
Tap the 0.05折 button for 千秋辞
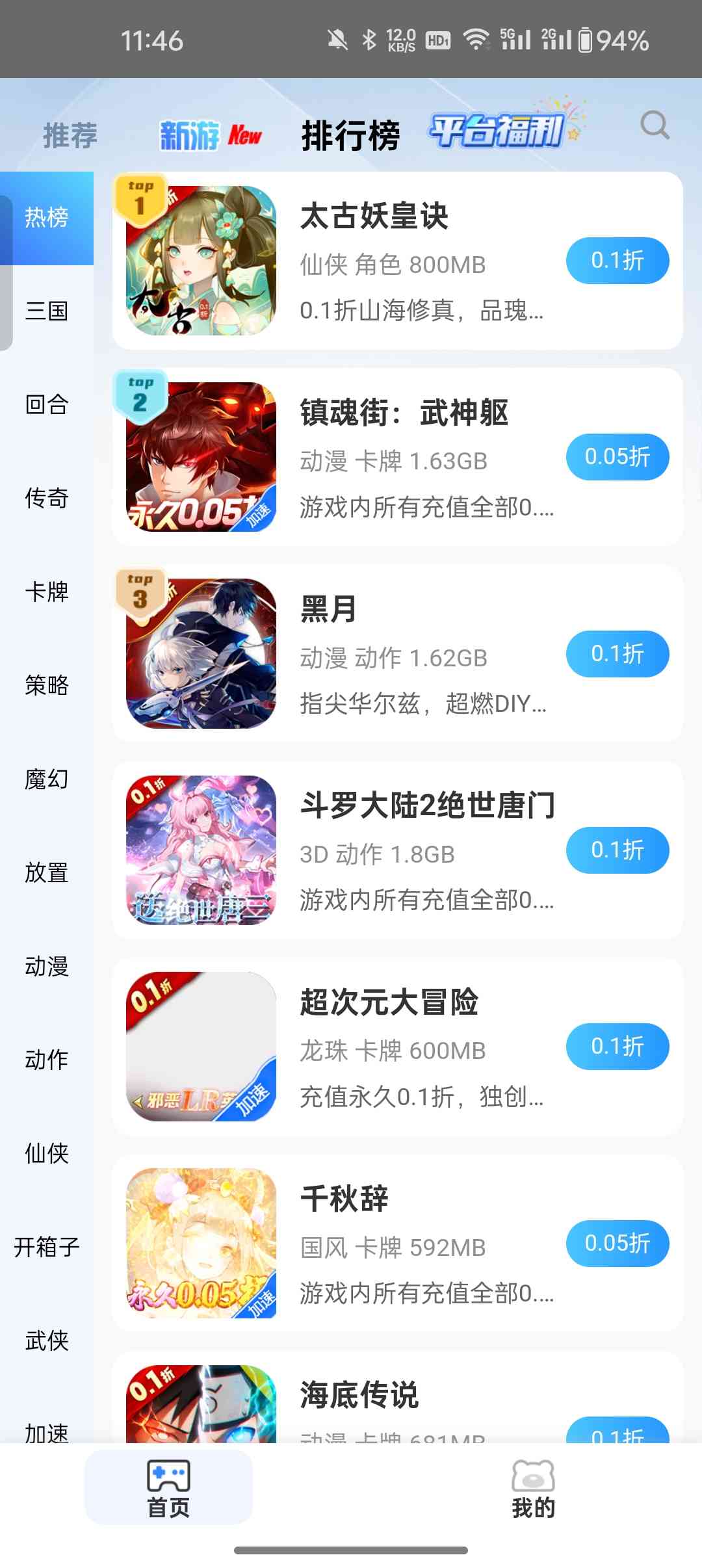[617, 1243]
